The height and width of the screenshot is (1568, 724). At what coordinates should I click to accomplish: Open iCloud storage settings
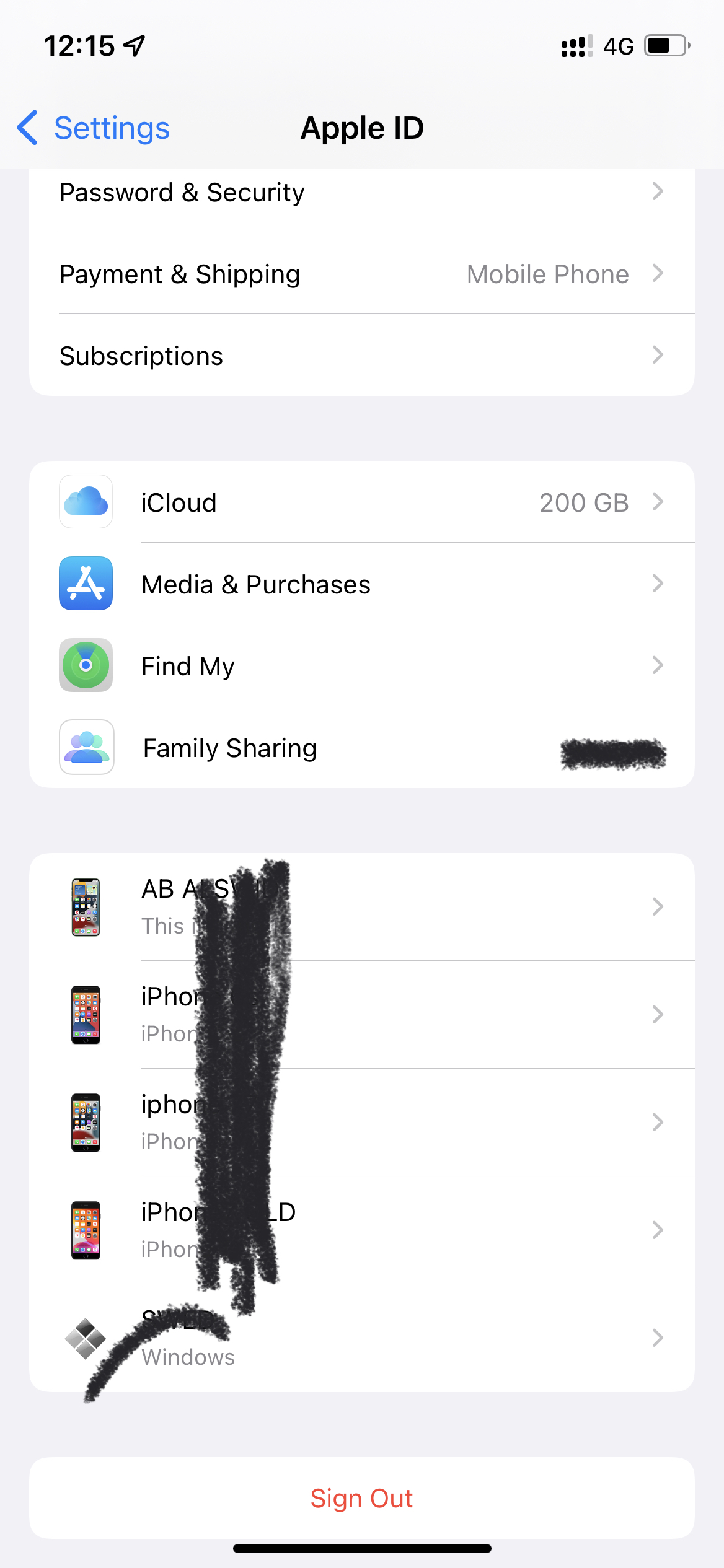coord(362,502)
